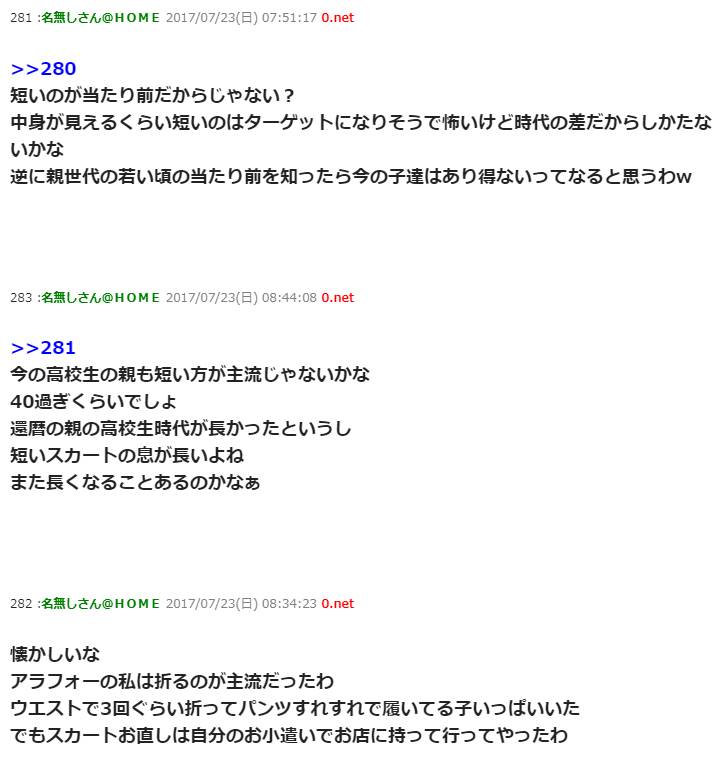Tap poster name link on post 282

click(x=100, y=604)
